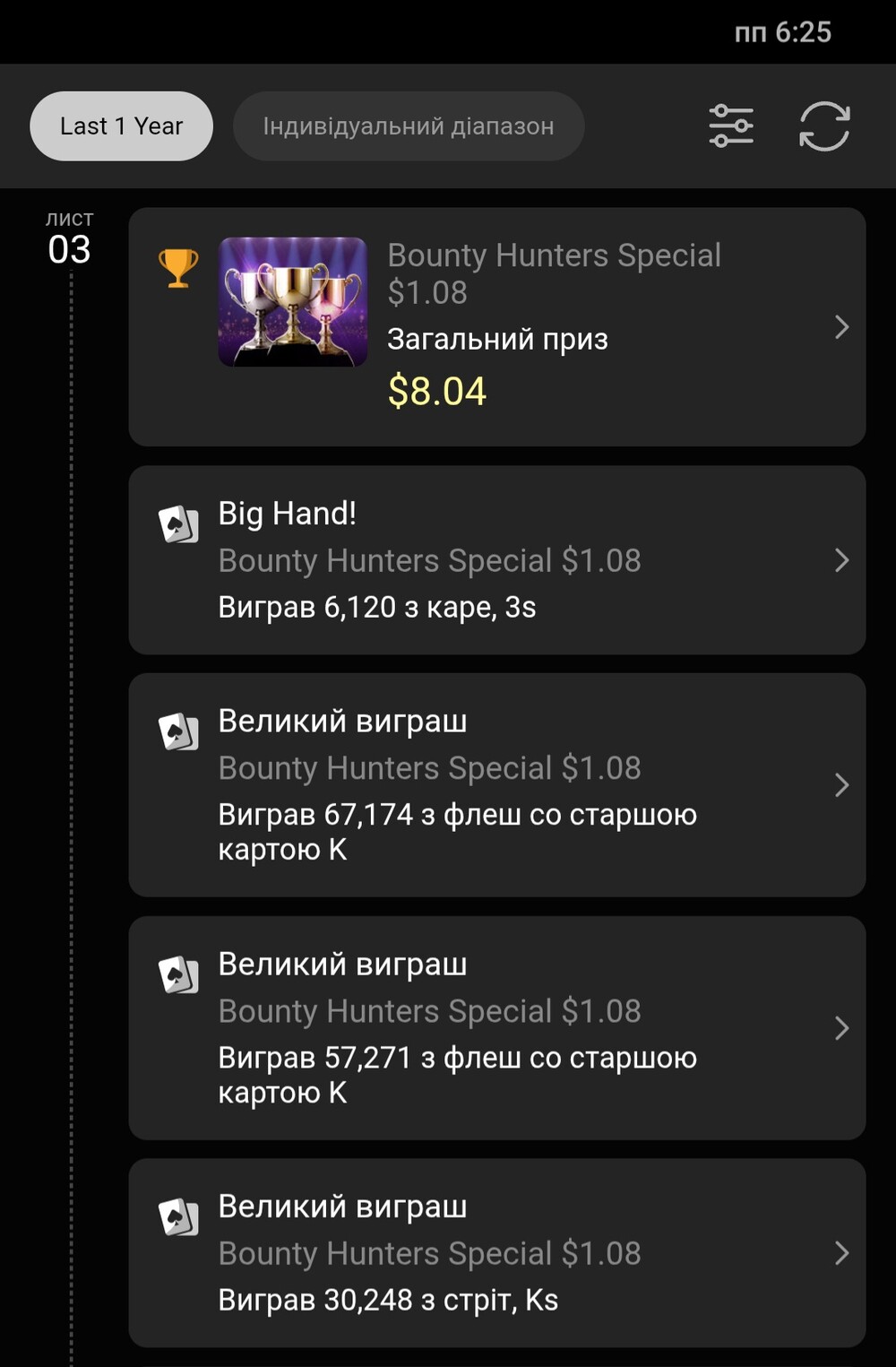Open the 30,248 стріт Ks win entry

(497, 1253)
